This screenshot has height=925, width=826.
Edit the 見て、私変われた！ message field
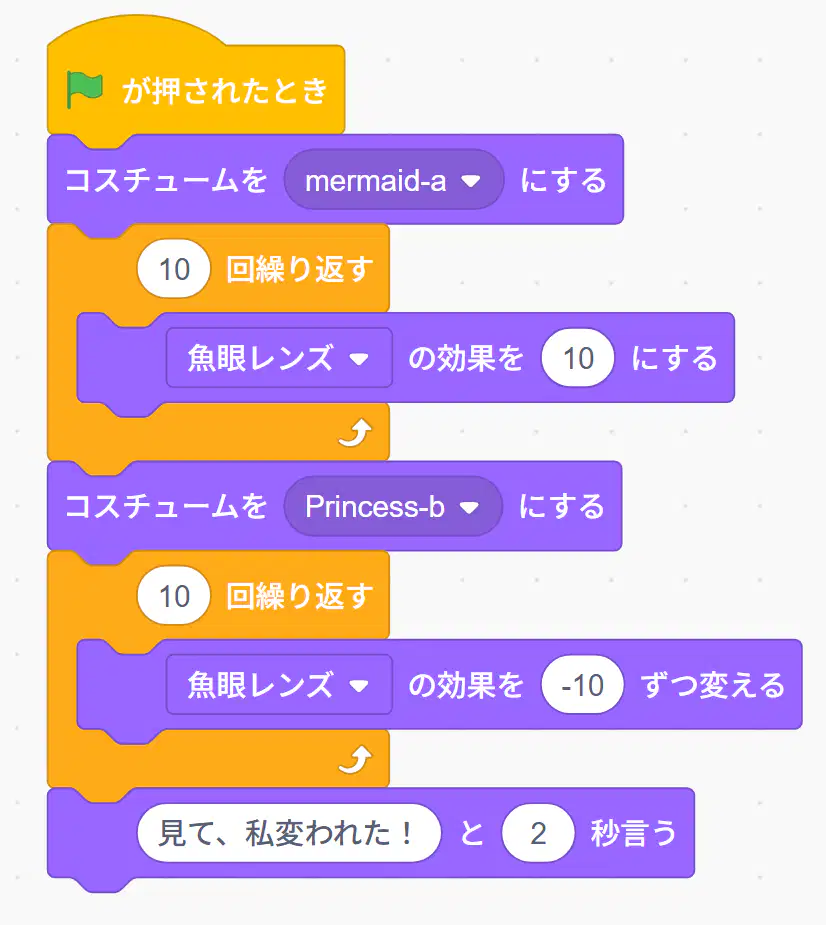pyautogui.click(x=289, y=834)
